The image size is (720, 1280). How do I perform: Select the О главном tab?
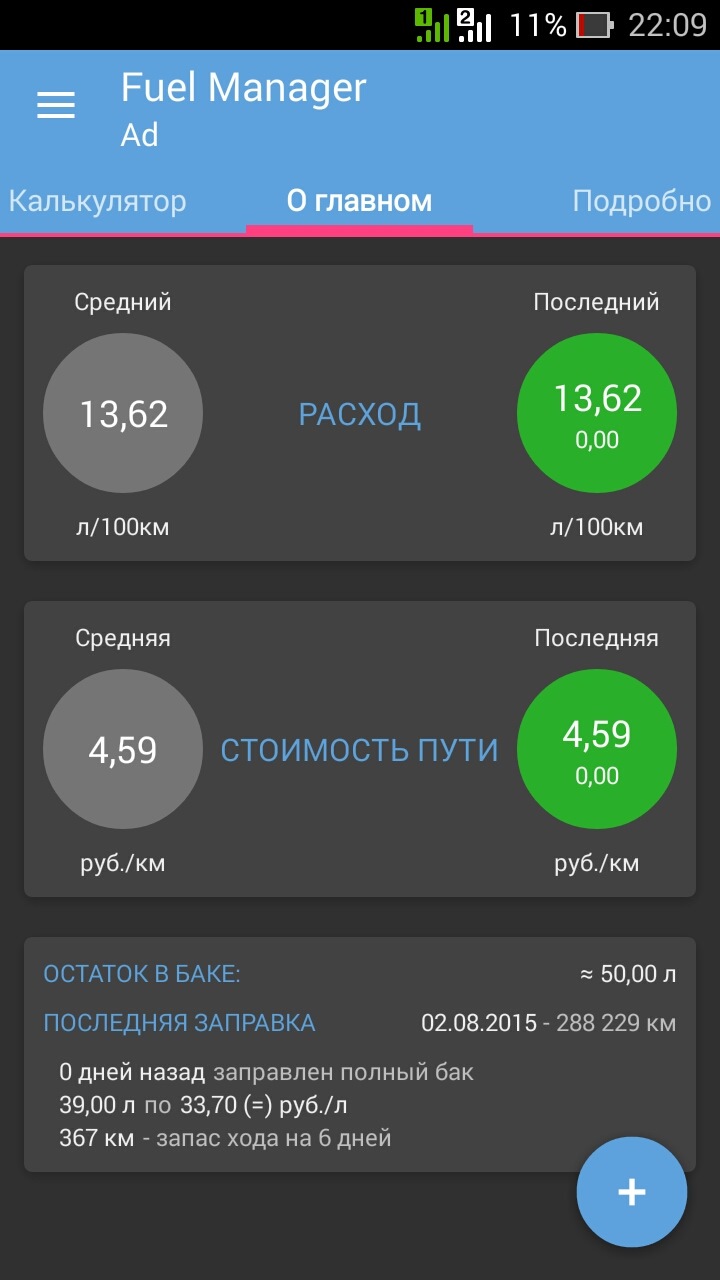point(359,201)
